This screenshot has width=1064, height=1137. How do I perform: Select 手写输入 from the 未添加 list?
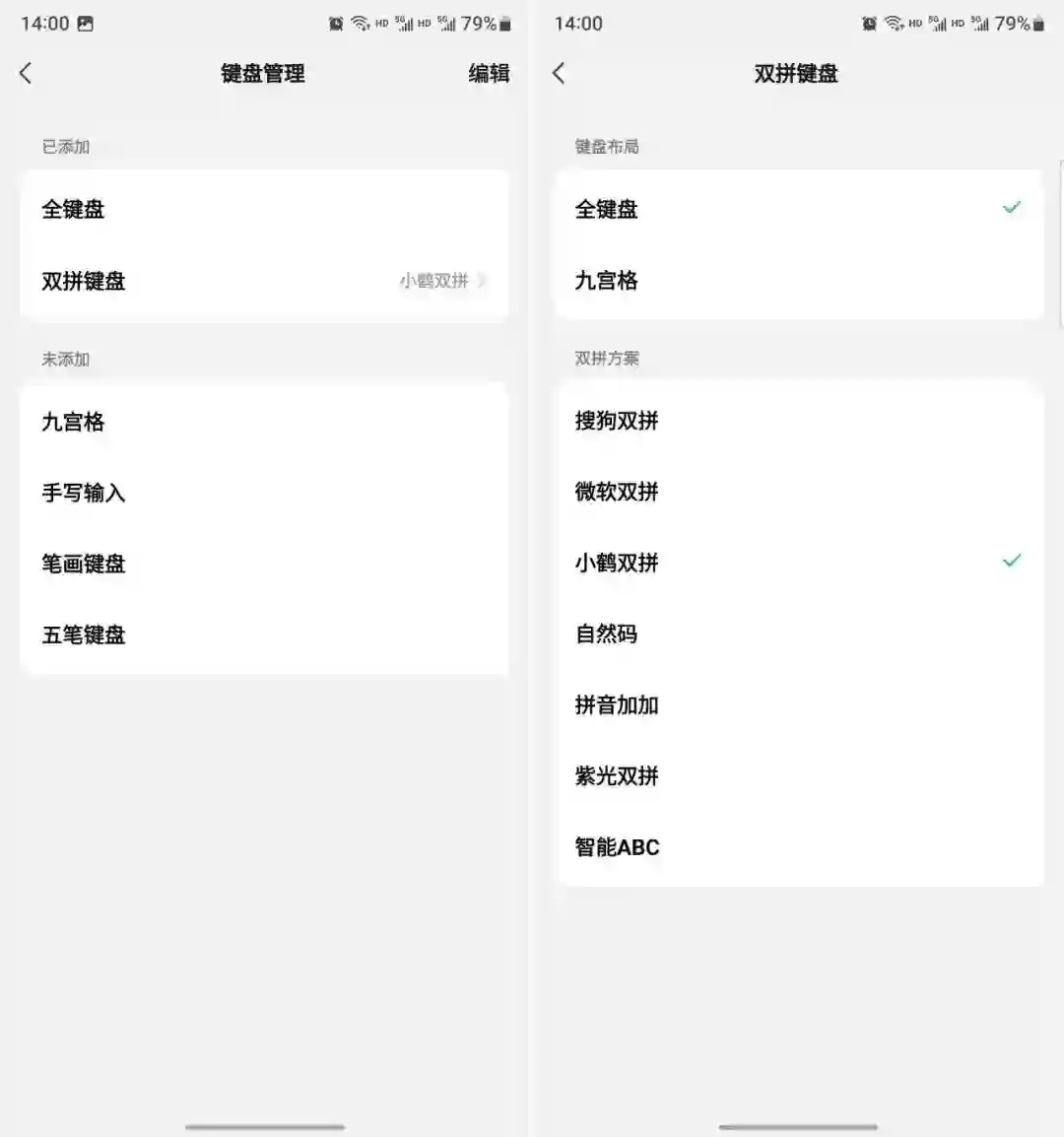point(264,493)
